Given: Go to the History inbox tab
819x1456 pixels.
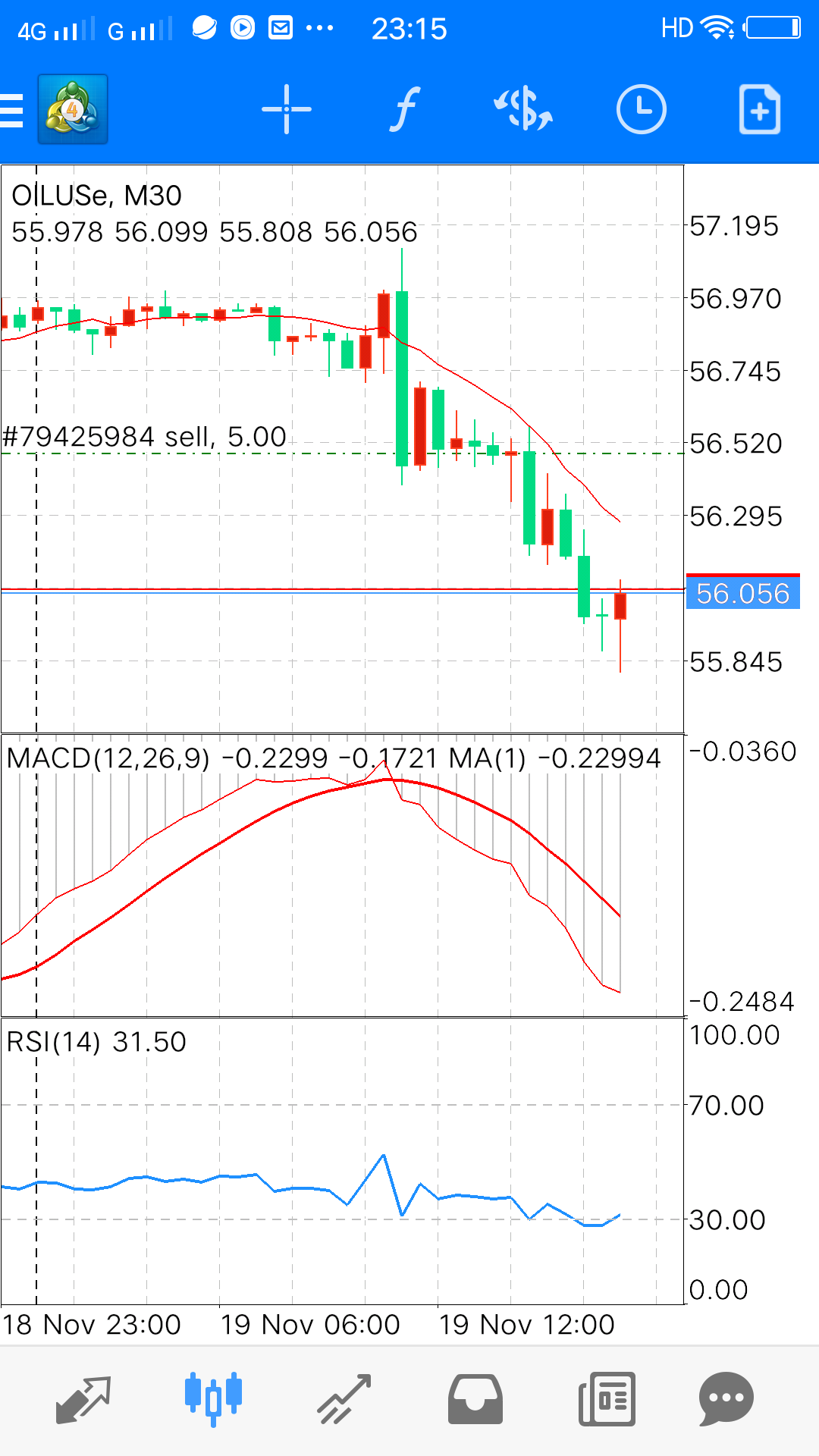Looking at the screenshot, I should pos(475,1399).
